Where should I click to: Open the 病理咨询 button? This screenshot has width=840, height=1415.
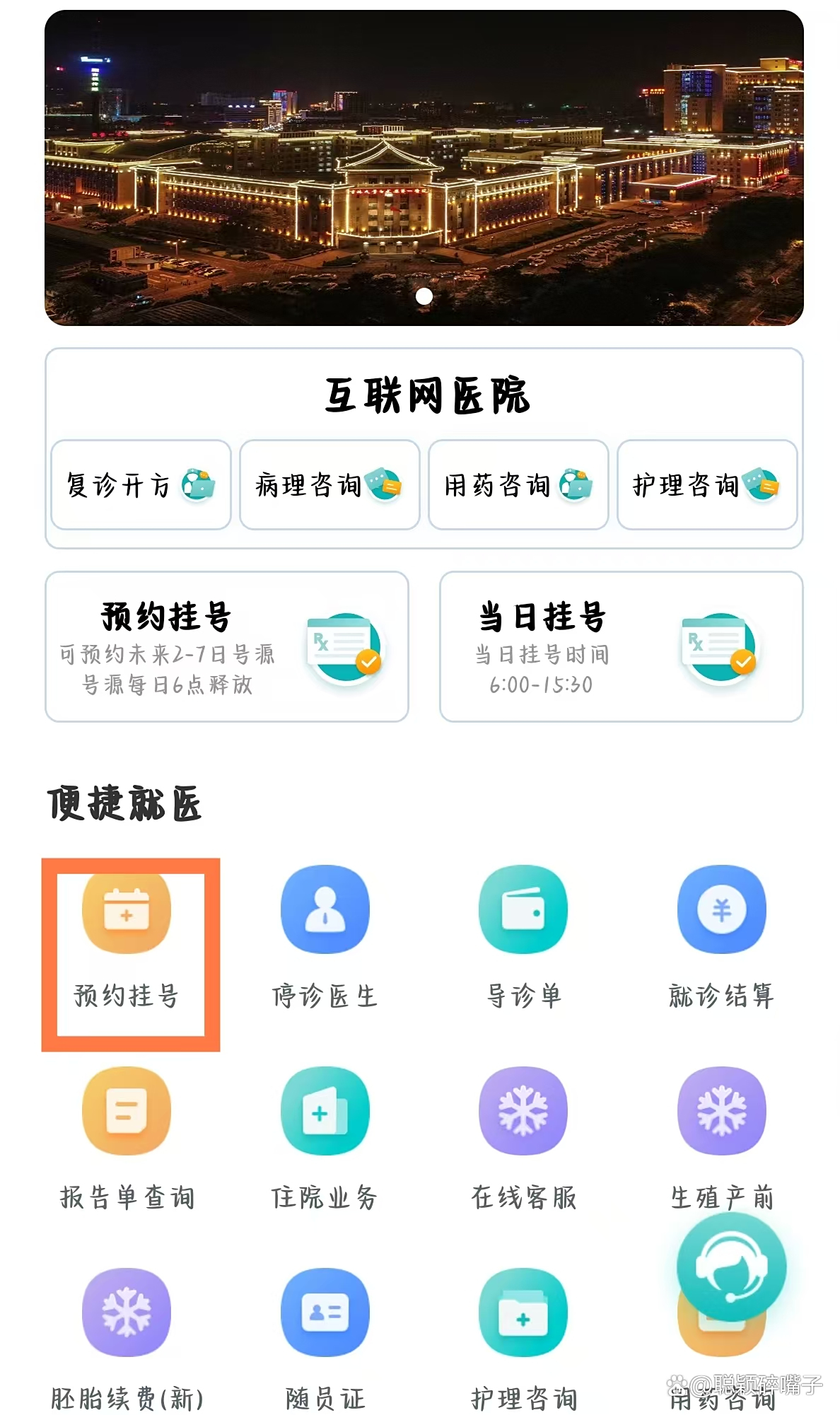pyautogui.click(x=329, y=485)
